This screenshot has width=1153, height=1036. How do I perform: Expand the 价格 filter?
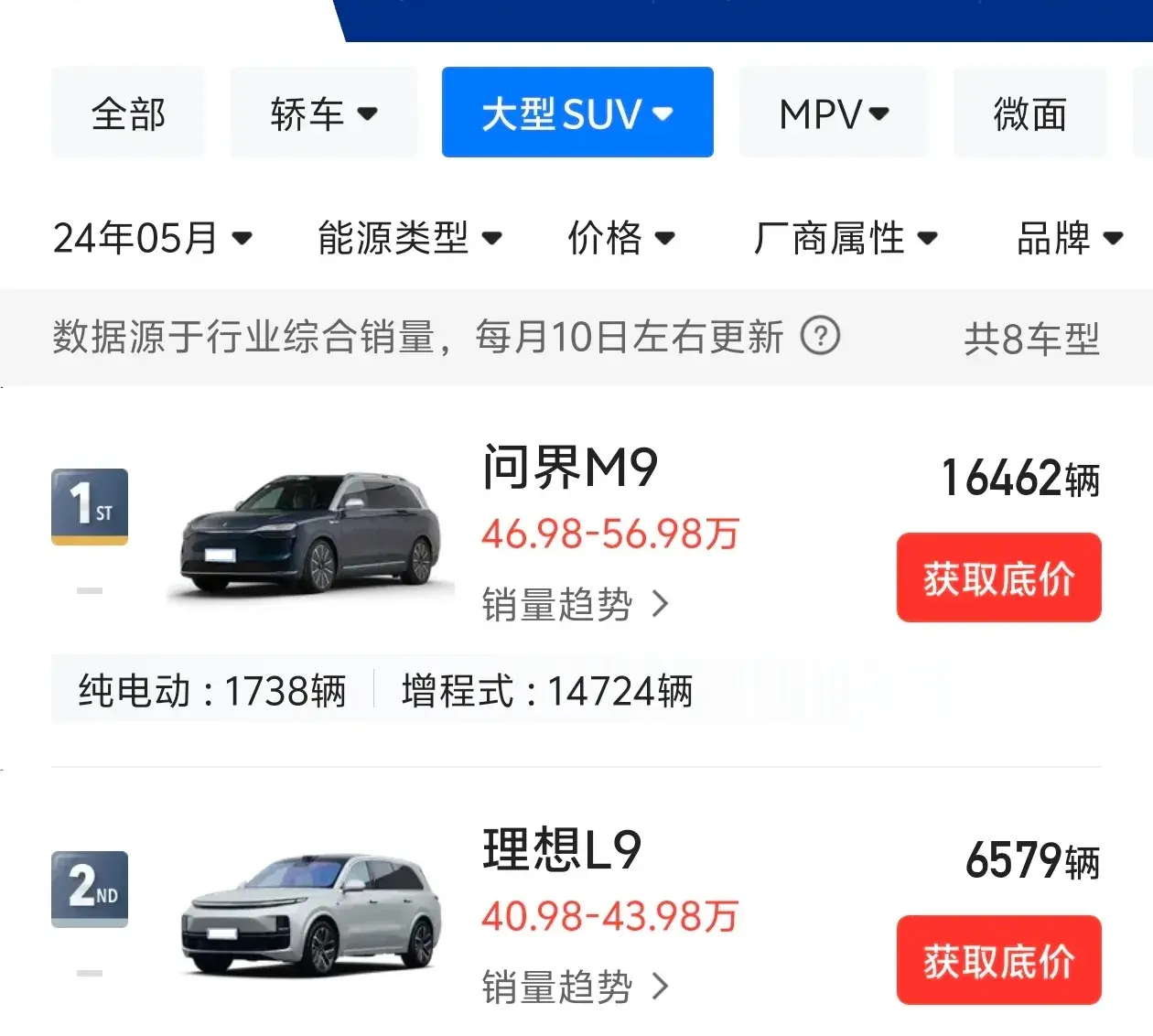pyautogui.click(x=621, y=238)
